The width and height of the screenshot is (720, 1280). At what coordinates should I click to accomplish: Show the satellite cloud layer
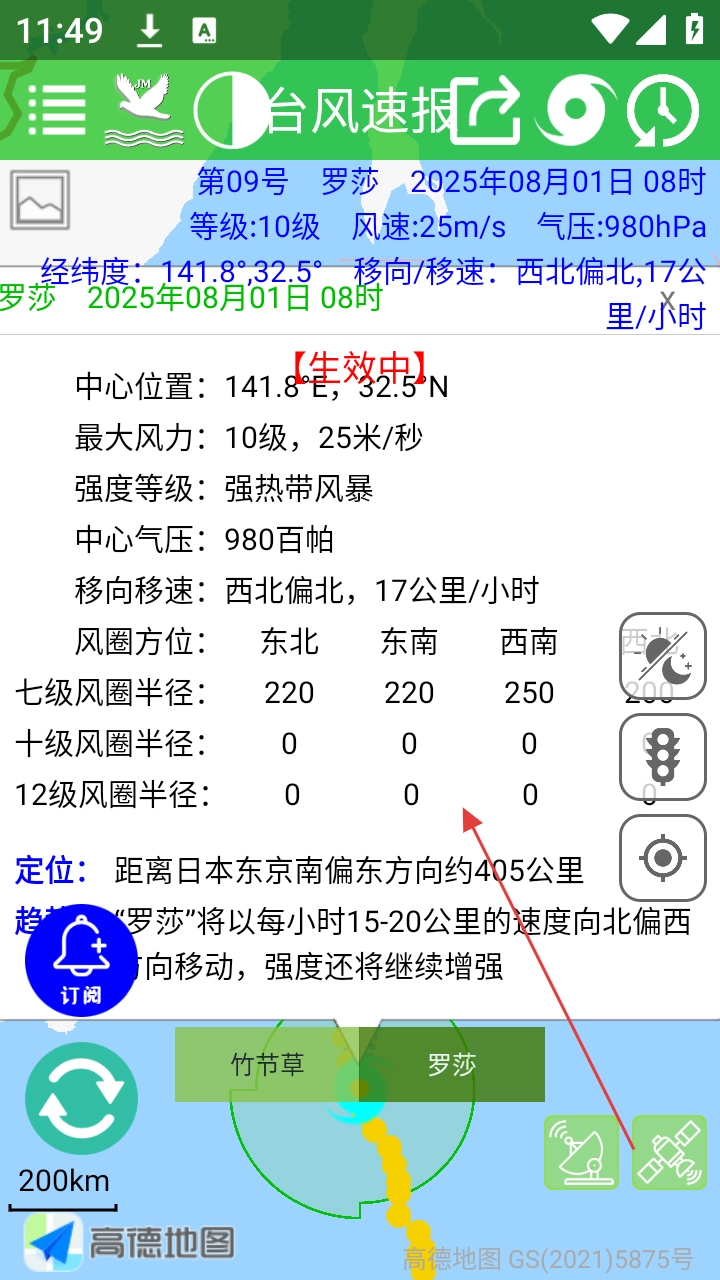669,1152
